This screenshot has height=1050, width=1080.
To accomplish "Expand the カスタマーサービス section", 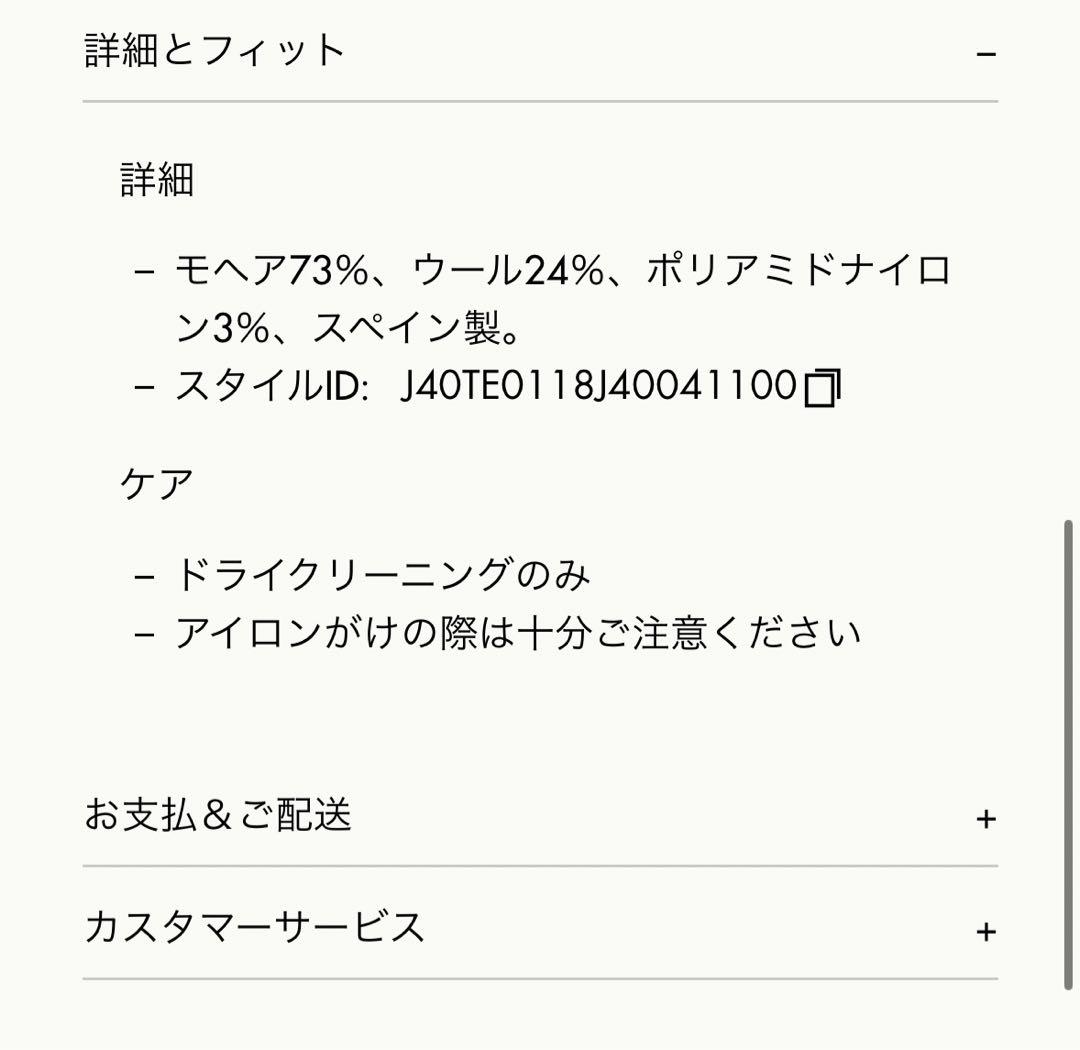I will click(985, 932).
